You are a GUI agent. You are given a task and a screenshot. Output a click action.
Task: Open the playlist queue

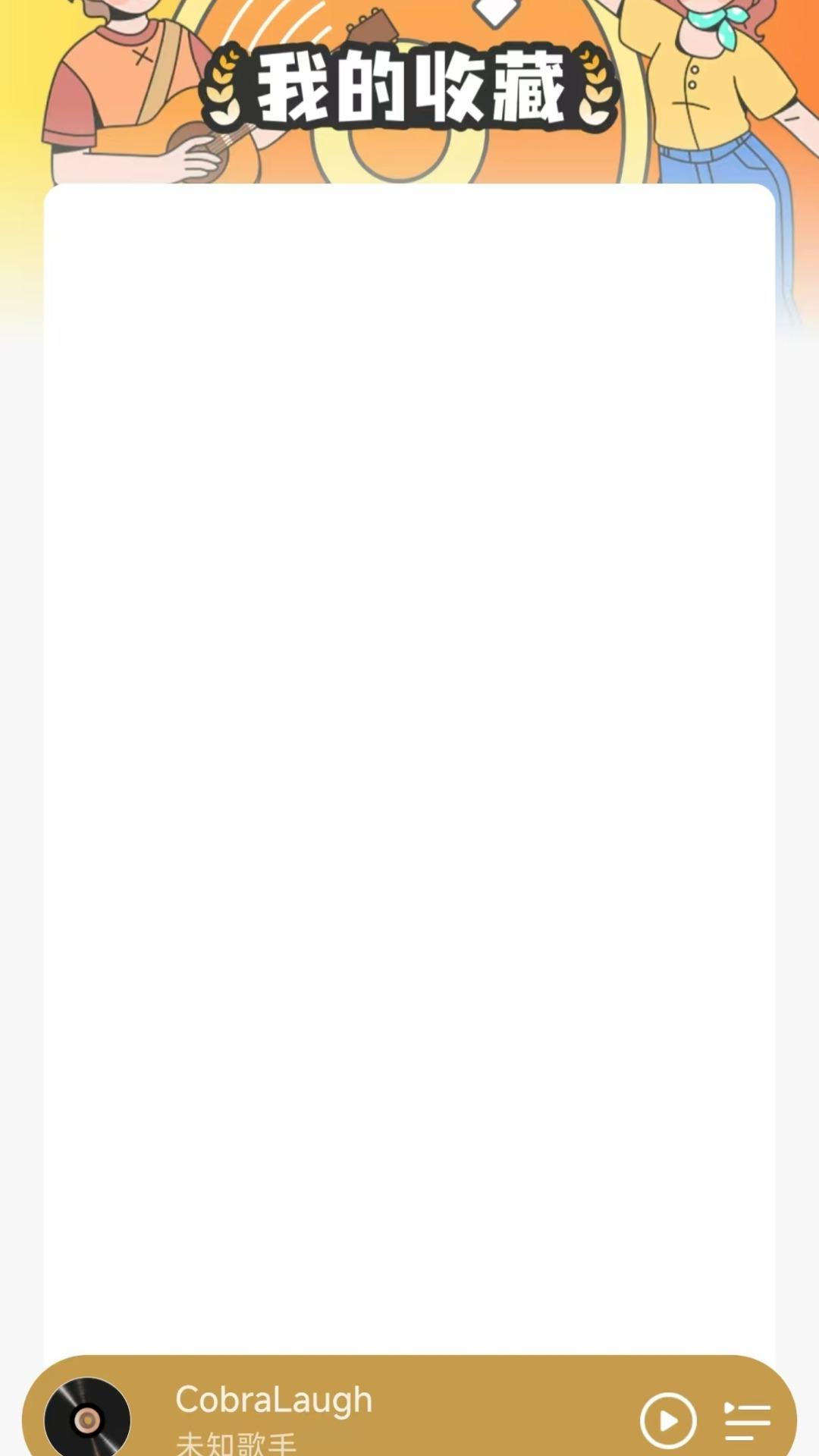(x=747, y=1420)
